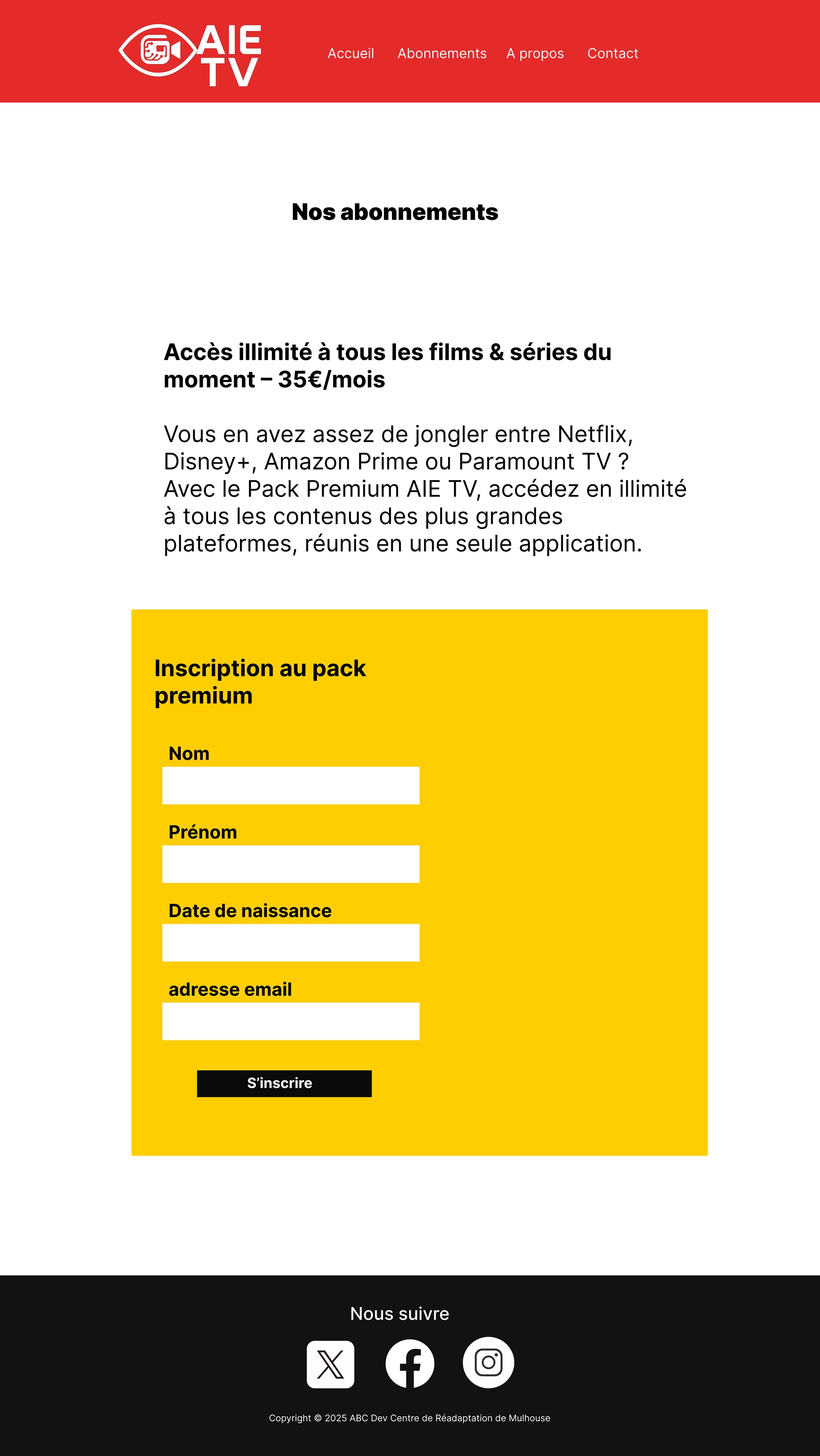Go to the Accueil page

pos(350,54)
